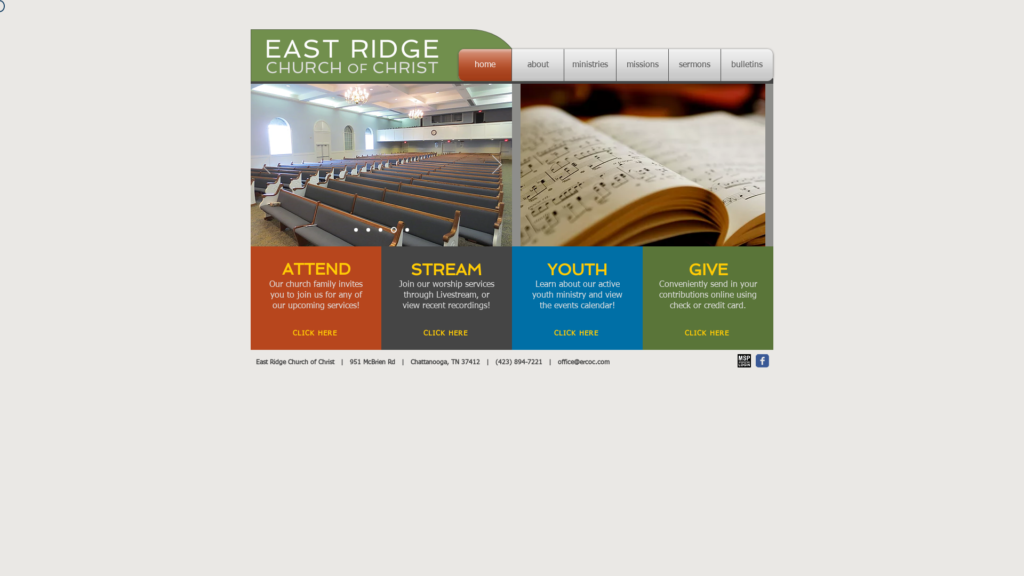Viewport: 1024px width, 576px height.
Task: Switch to the missions tab
Action: (x=642, y=65)
